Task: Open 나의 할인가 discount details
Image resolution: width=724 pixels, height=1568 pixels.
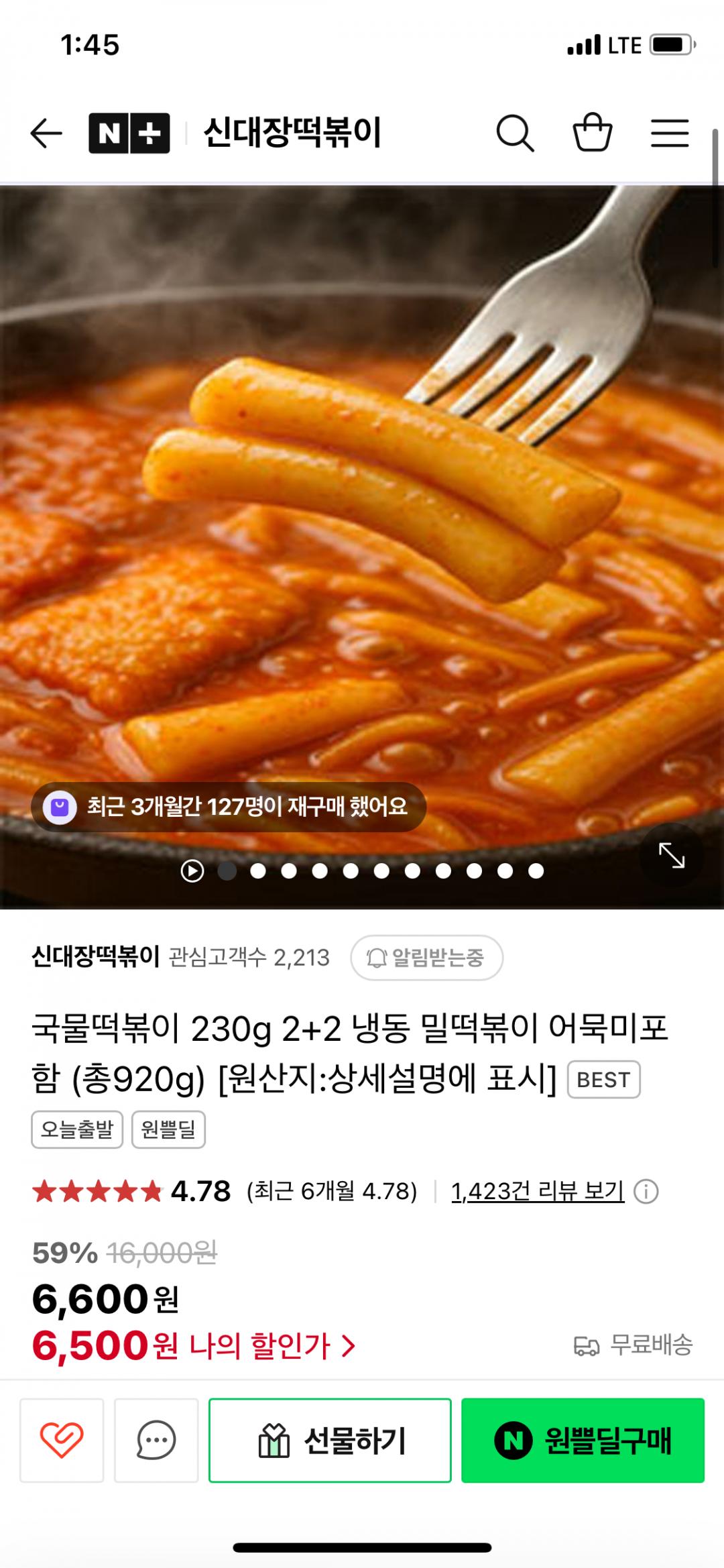Action: coord(271,1345)
